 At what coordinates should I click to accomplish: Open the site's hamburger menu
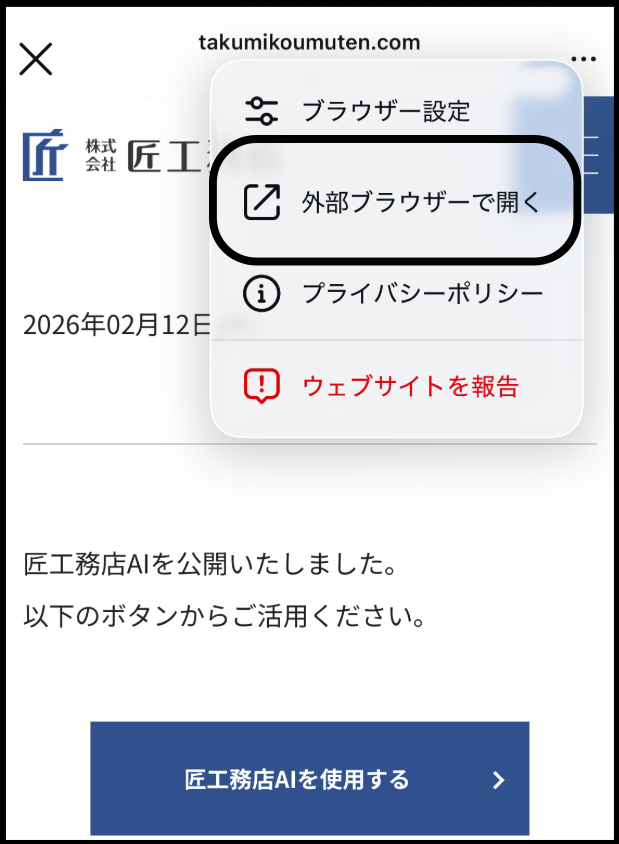point(596,154)
